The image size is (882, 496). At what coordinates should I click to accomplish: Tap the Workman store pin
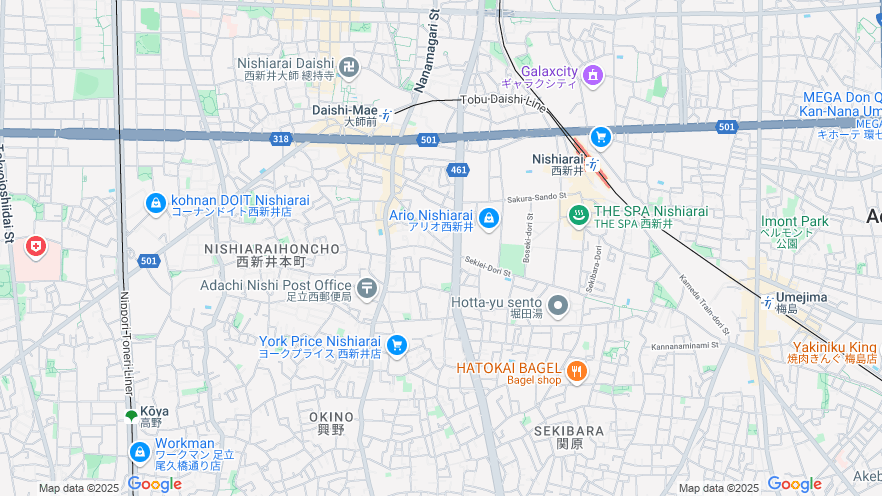(x=139, y=453)
